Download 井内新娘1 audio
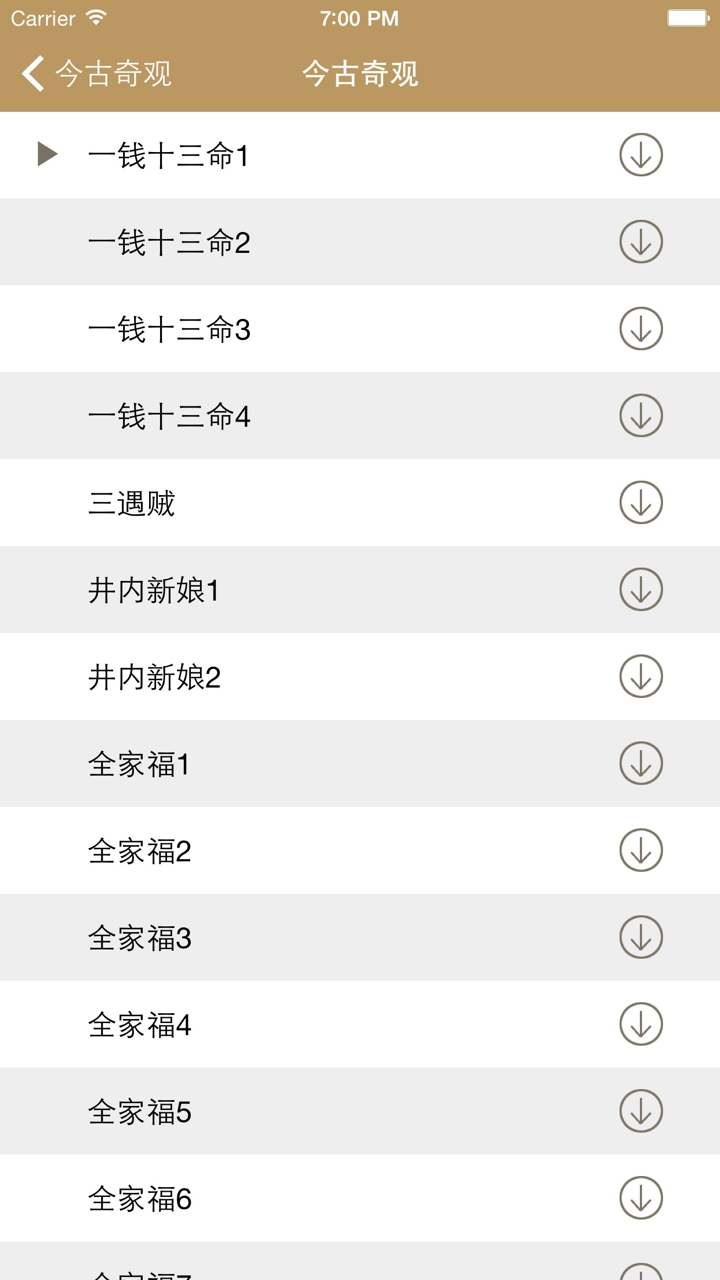Image resolution: width=720 pixels, height=1280 pixels. (640, 590)
